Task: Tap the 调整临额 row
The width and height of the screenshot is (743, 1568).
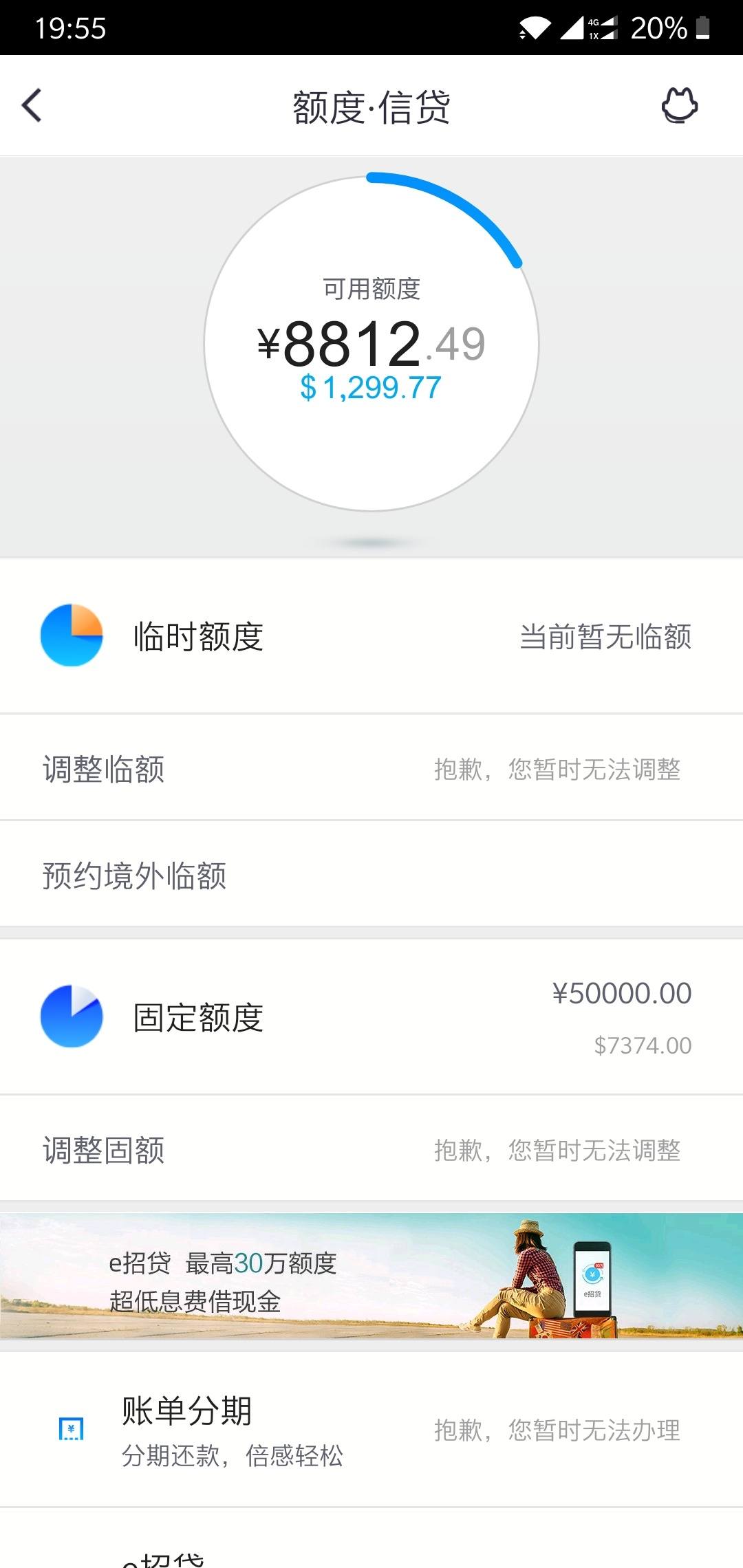Action: 371,768
